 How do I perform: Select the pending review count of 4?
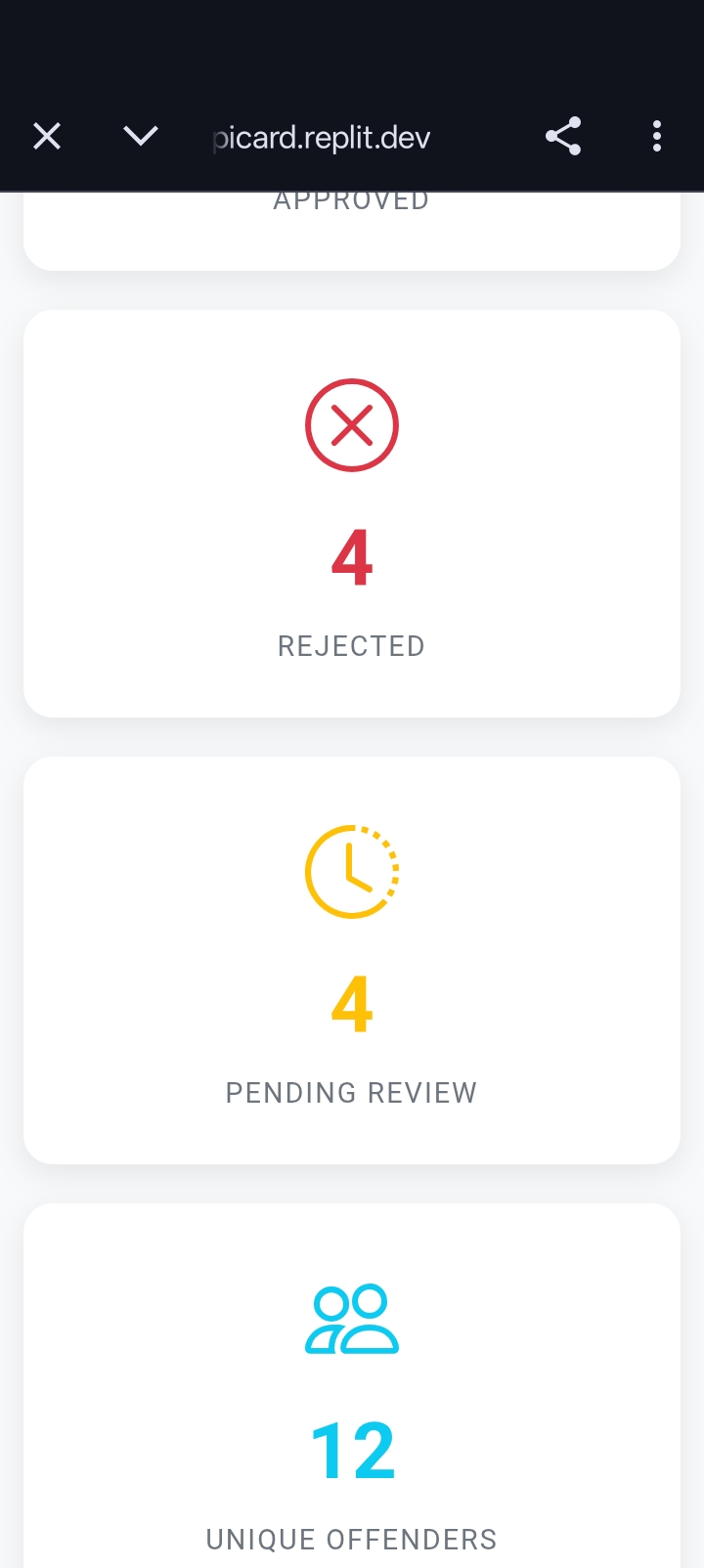[x=351, y=1004]
